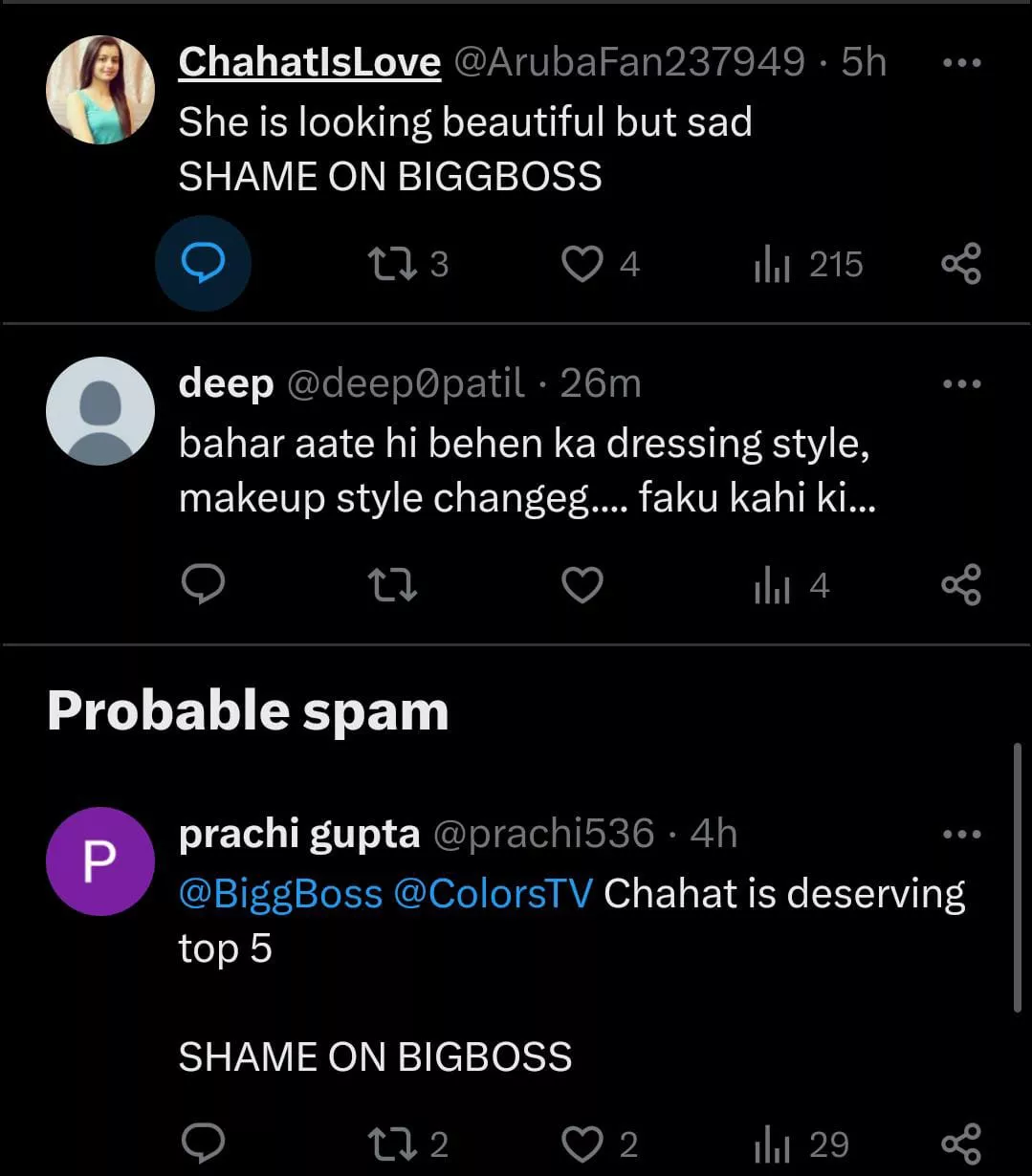Repost deep's post
The height and width of the screenshot is (1176, 1032).
(x=392, y=584)
